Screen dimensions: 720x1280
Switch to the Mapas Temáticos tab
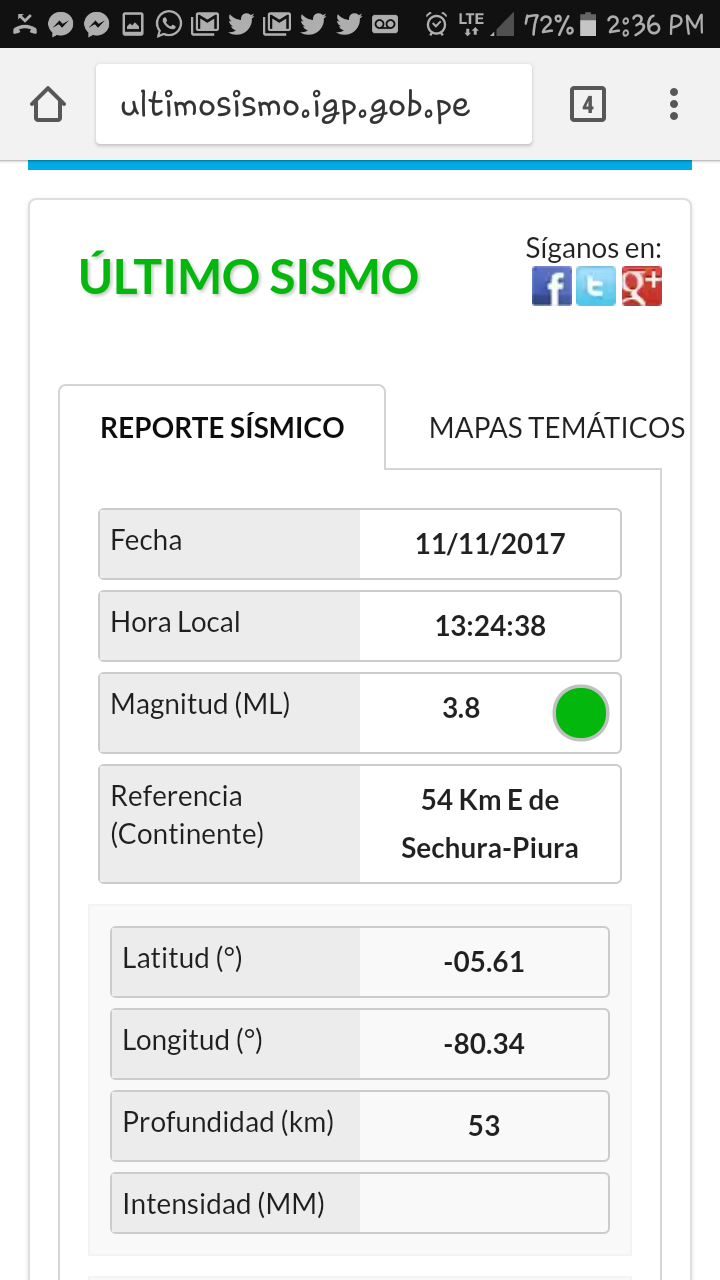pos(556,428)
